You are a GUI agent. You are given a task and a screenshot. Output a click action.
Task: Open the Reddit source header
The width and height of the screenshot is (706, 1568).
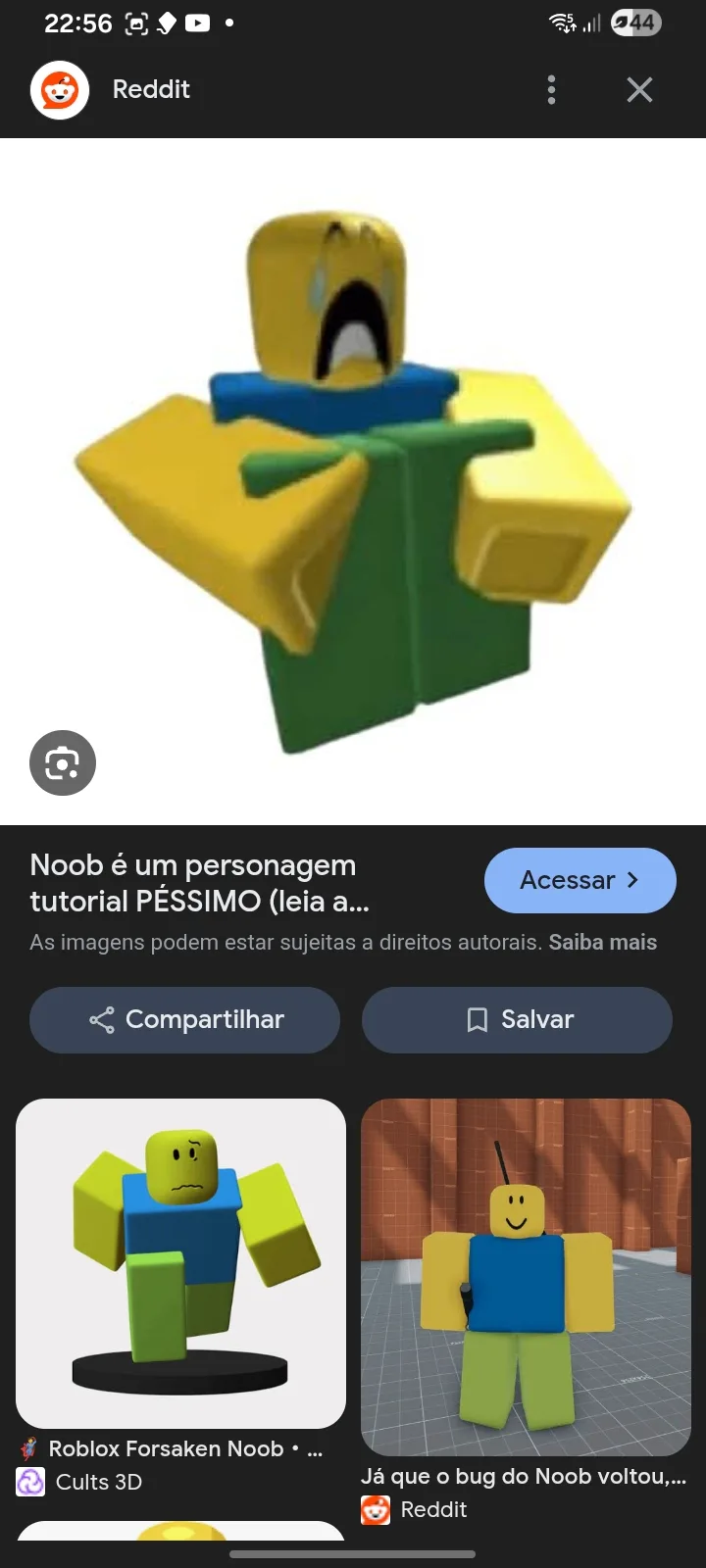(x=150, y=89)
